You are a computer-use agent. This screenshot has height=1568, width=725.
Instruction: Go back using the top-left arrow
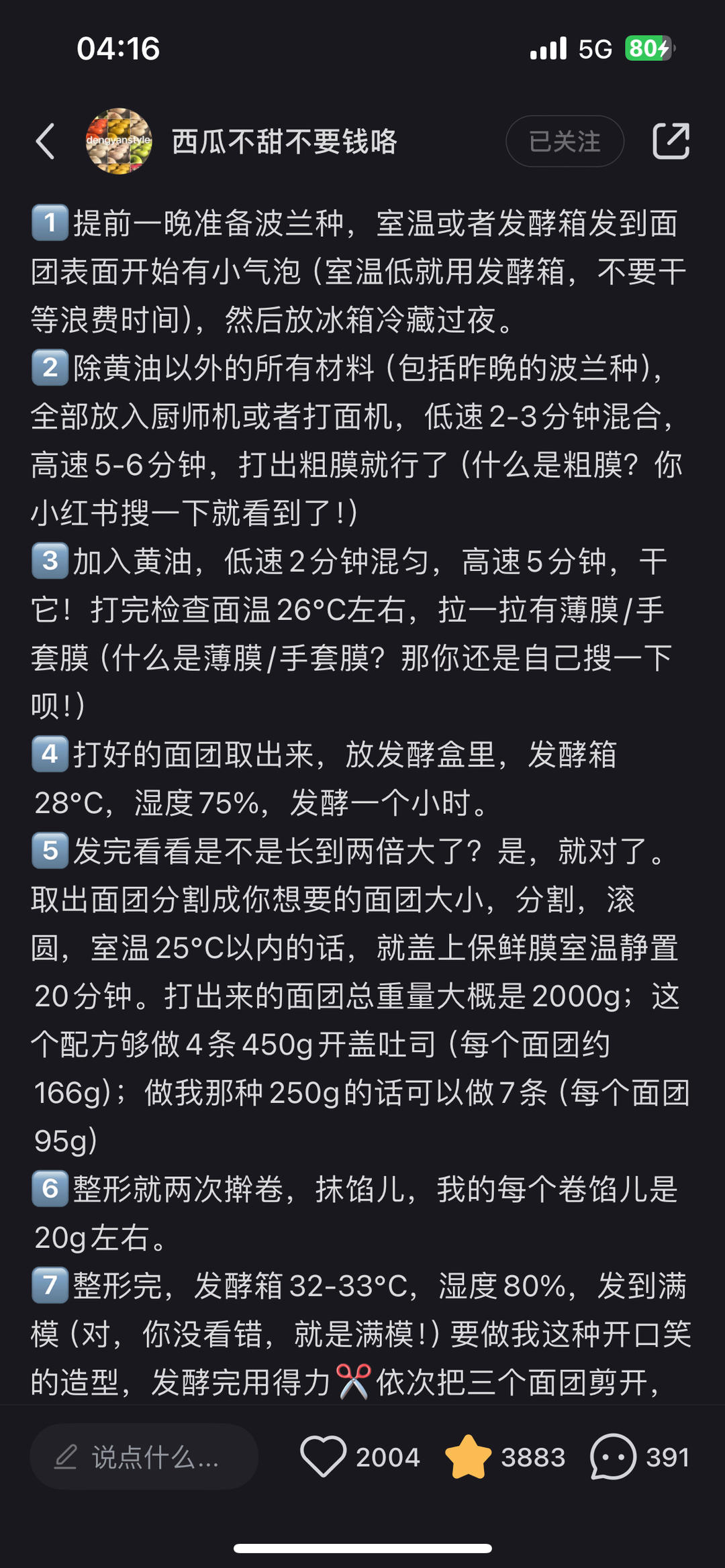click(x=46, y=142)
